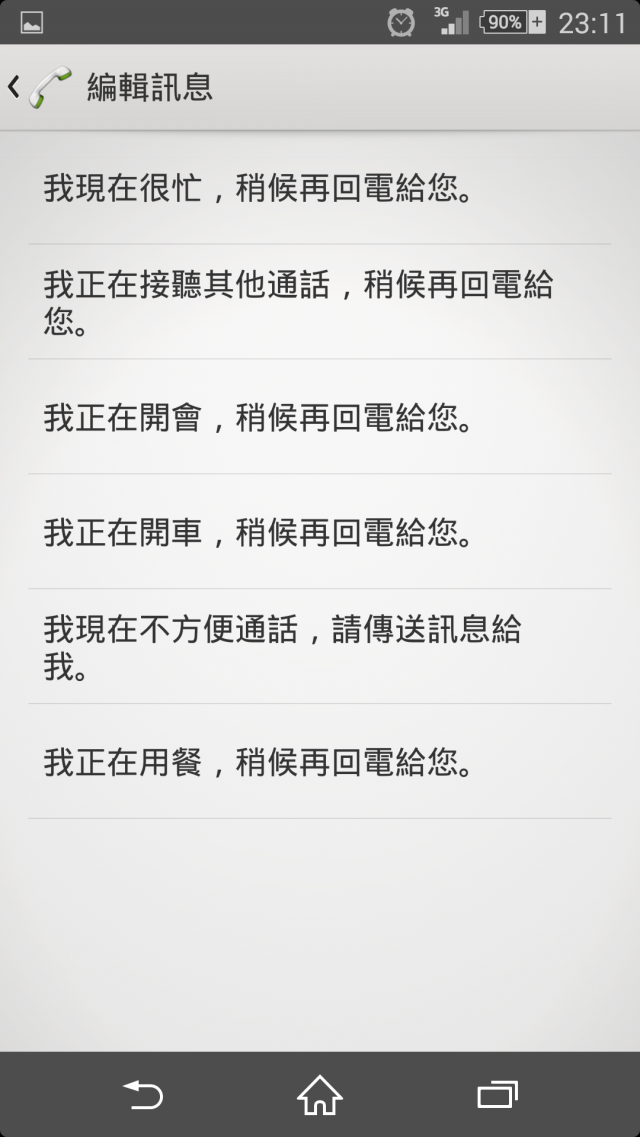Select the 我正在開會 message to edit
The height and width of the screenshot is (1138, 640).
[x=320, y=417]
